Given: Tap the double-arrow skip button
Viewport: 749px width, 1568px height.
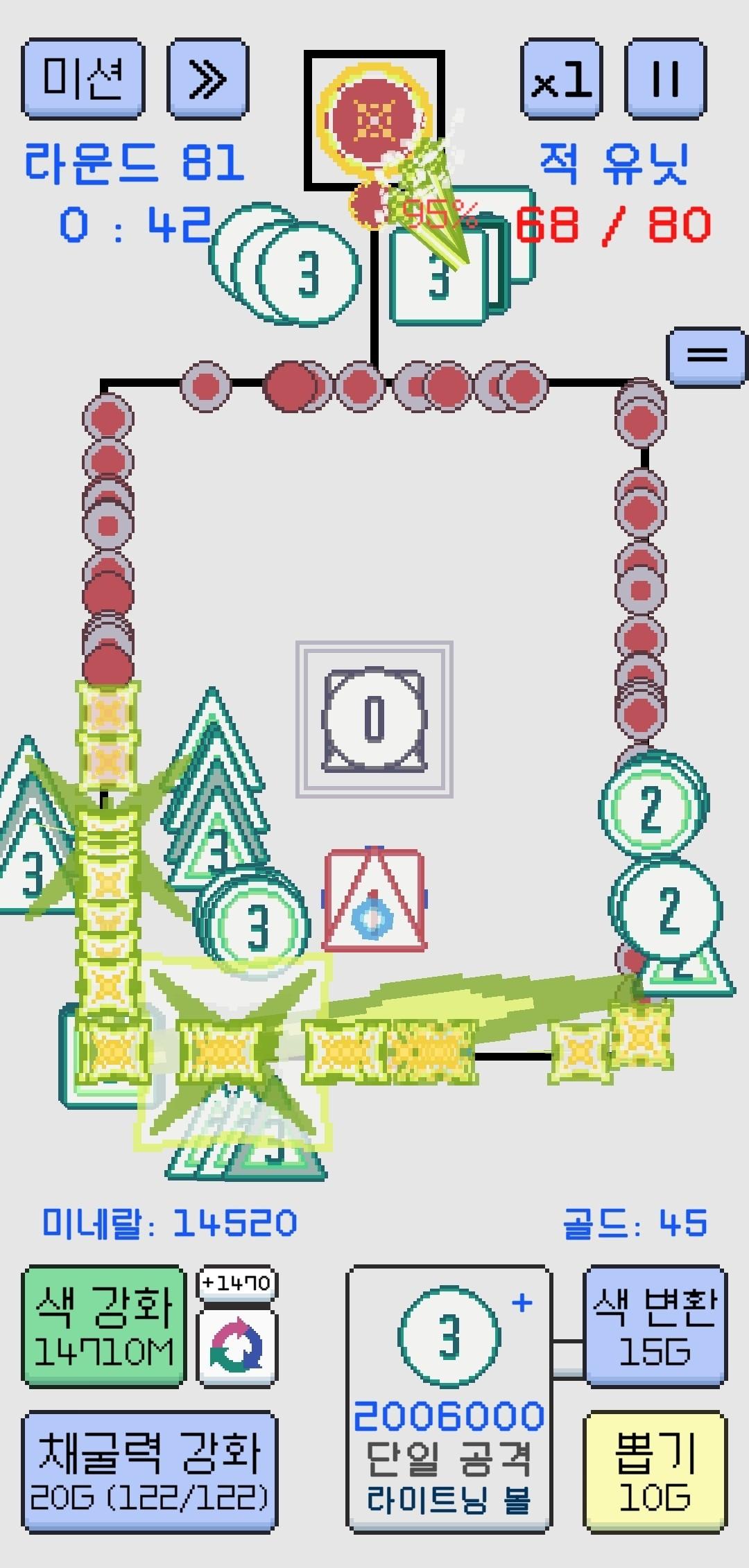Looking at the screenshot, I should point(208,79).
